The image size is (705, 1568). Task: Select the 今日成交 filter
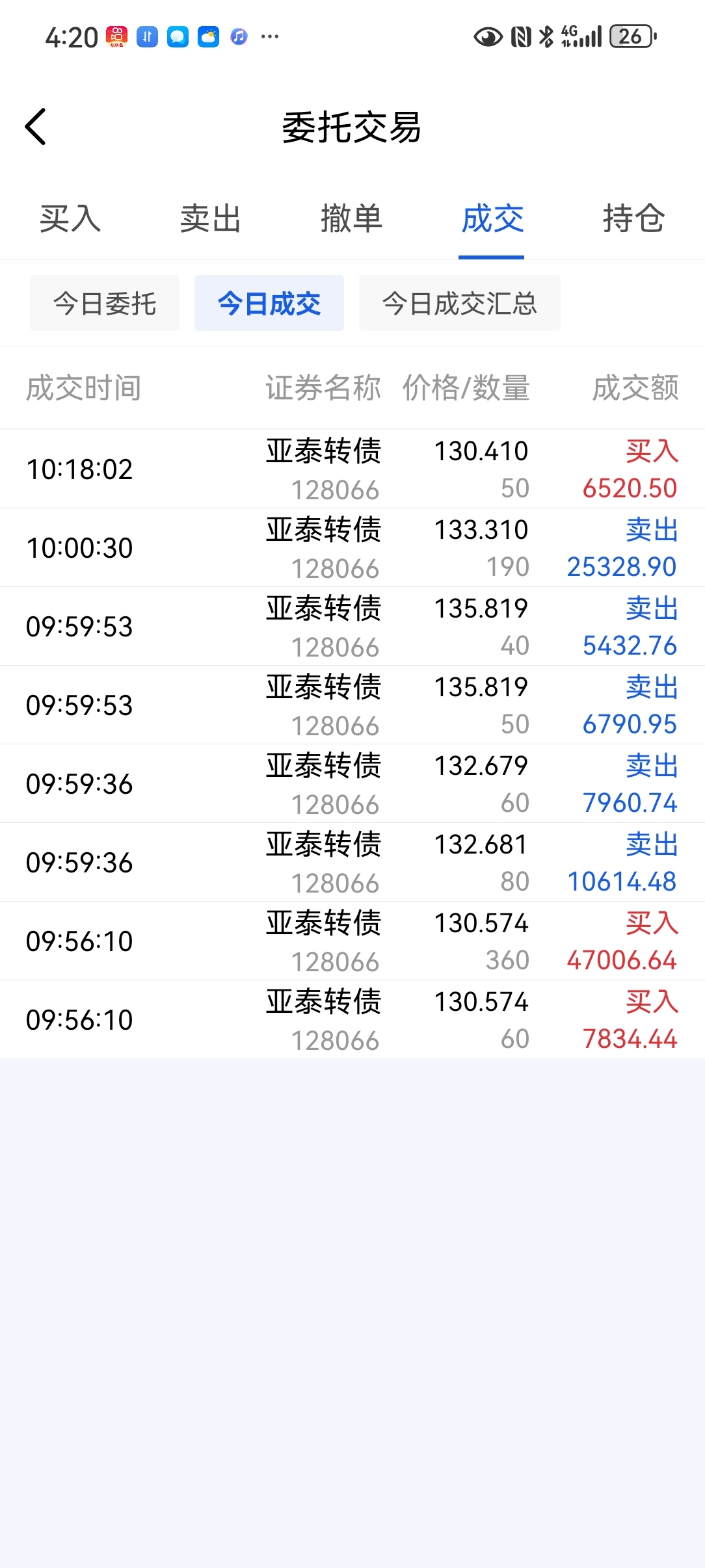269,303
